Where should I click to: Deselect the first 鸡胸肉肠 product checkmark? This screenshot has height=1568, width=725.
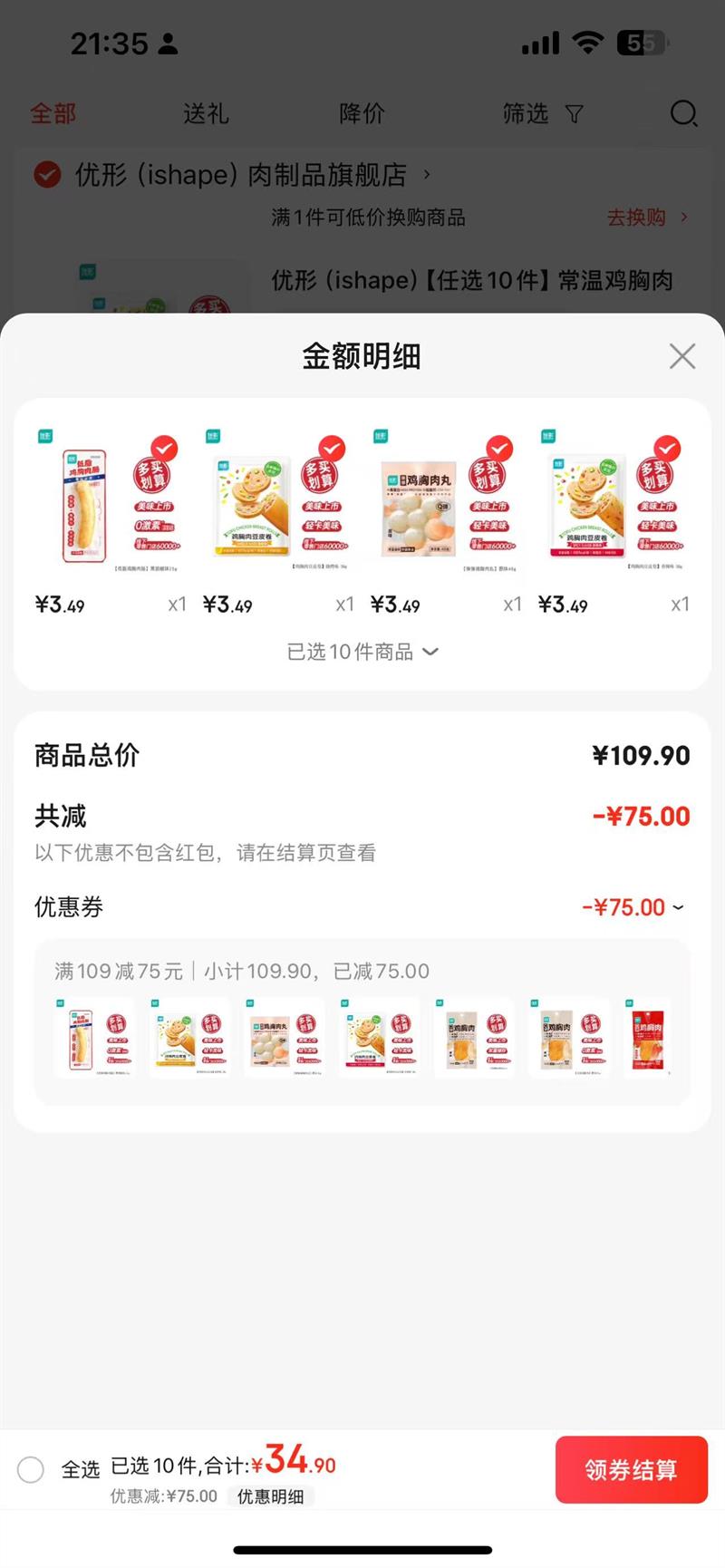(164, 448)
